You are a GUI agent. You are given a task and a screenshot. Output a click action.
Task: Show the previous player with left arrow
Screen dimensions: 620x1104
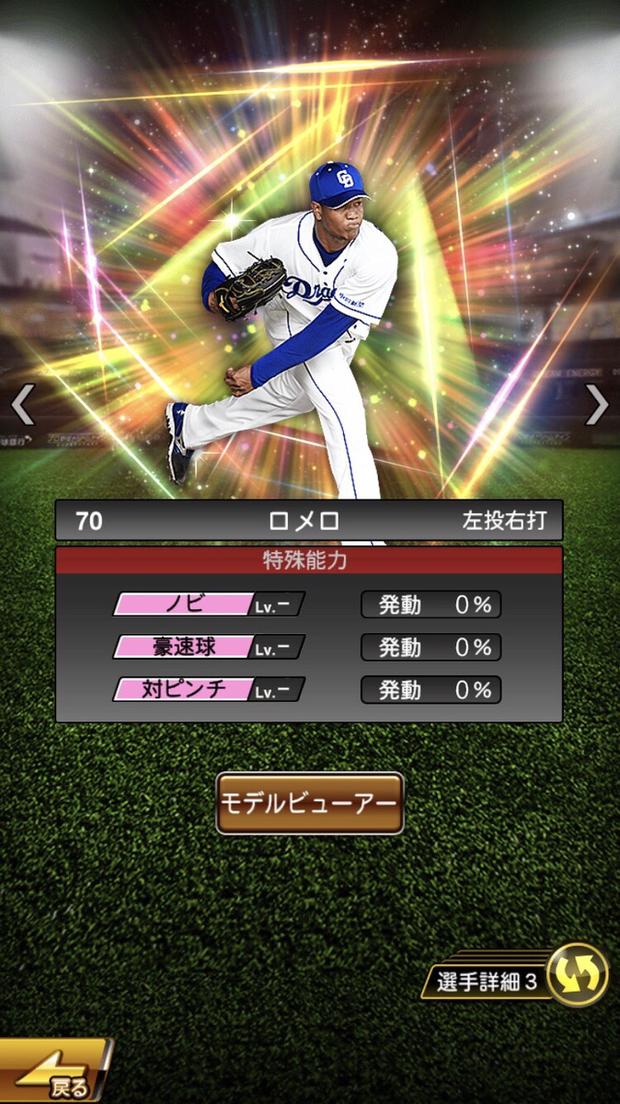pos(22,405)
